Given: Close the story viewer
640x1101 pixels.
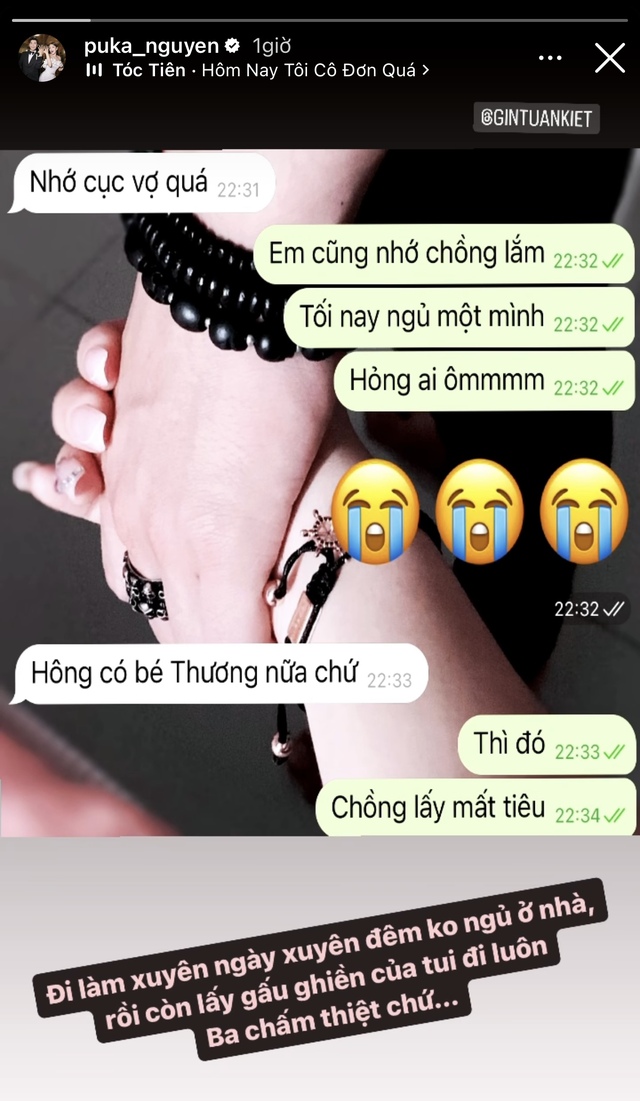Looking at the screenshot, I should click(610, 58).
